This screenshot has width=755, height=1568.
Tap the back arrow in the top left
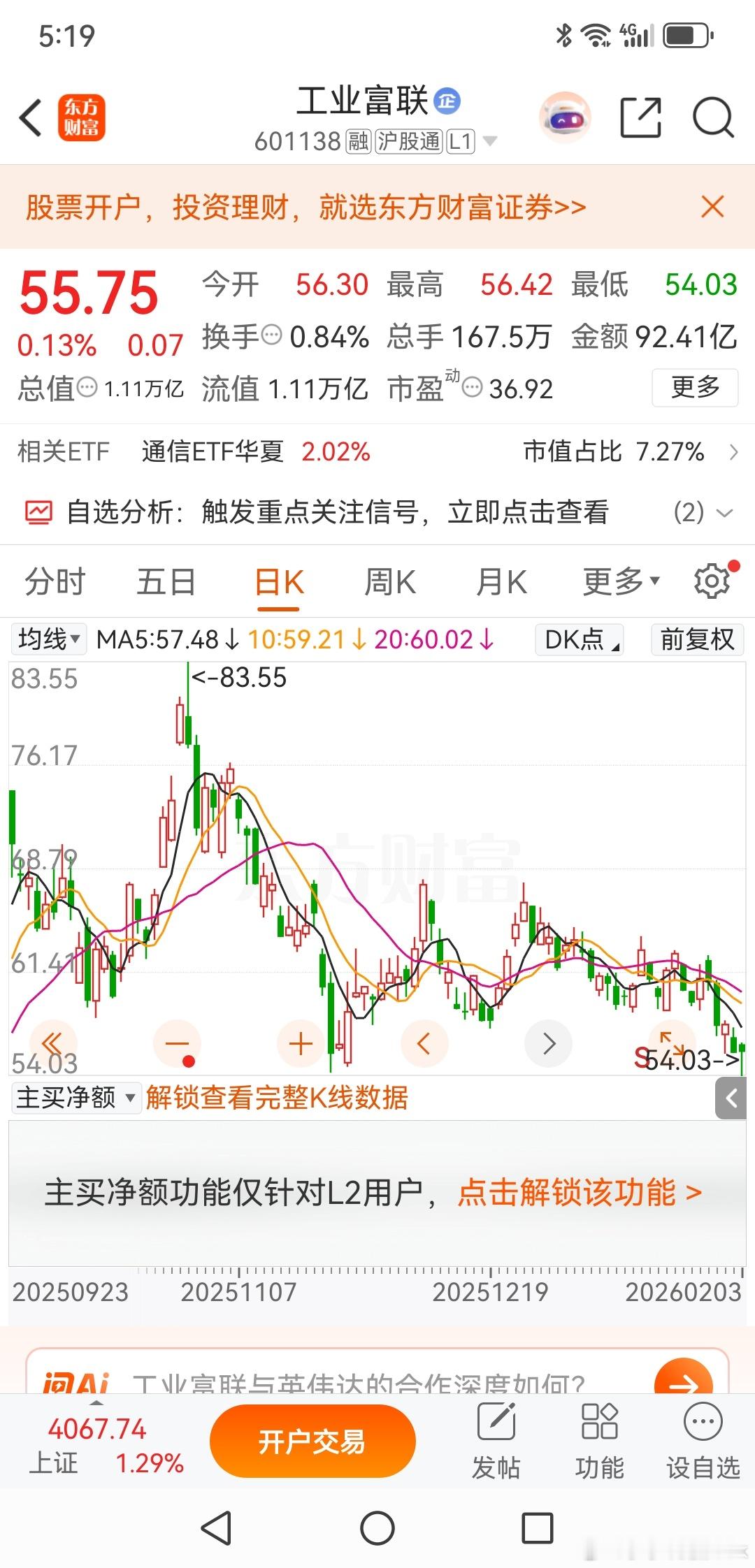(29, 119)
